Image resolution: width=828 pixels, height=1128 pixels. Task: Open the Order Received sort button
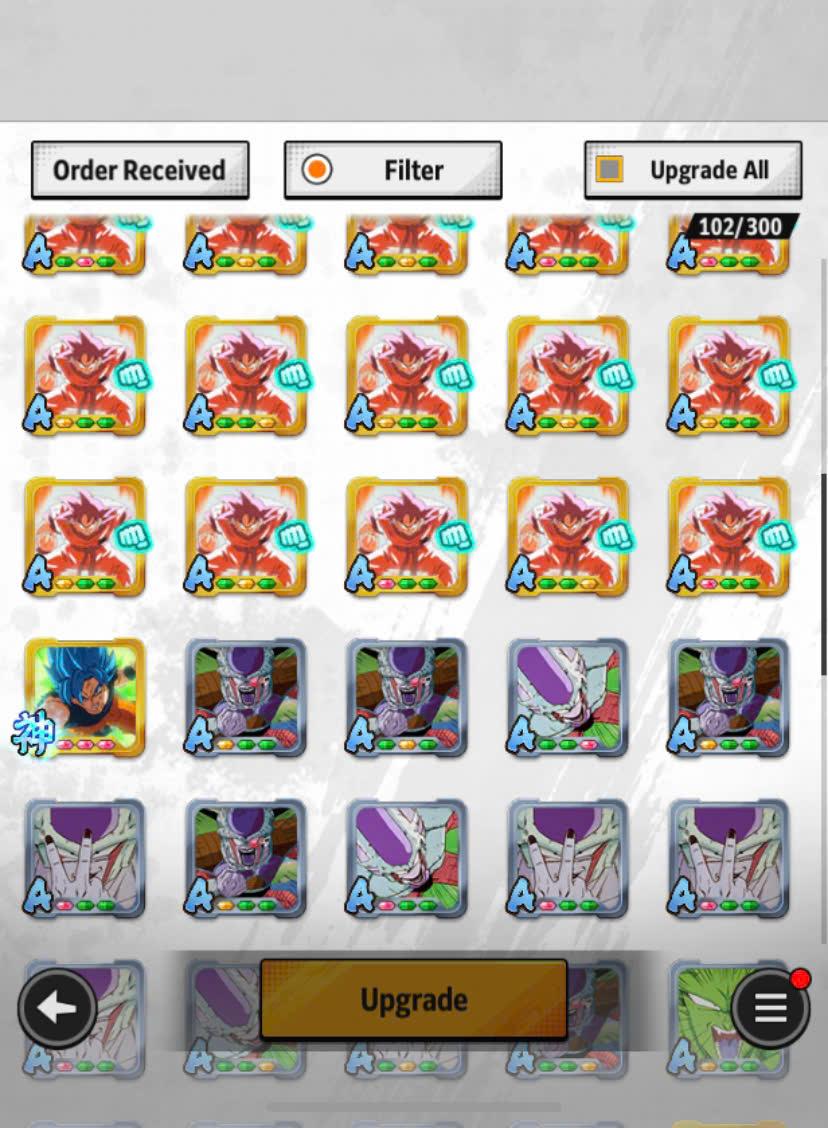tap(139, 170)
